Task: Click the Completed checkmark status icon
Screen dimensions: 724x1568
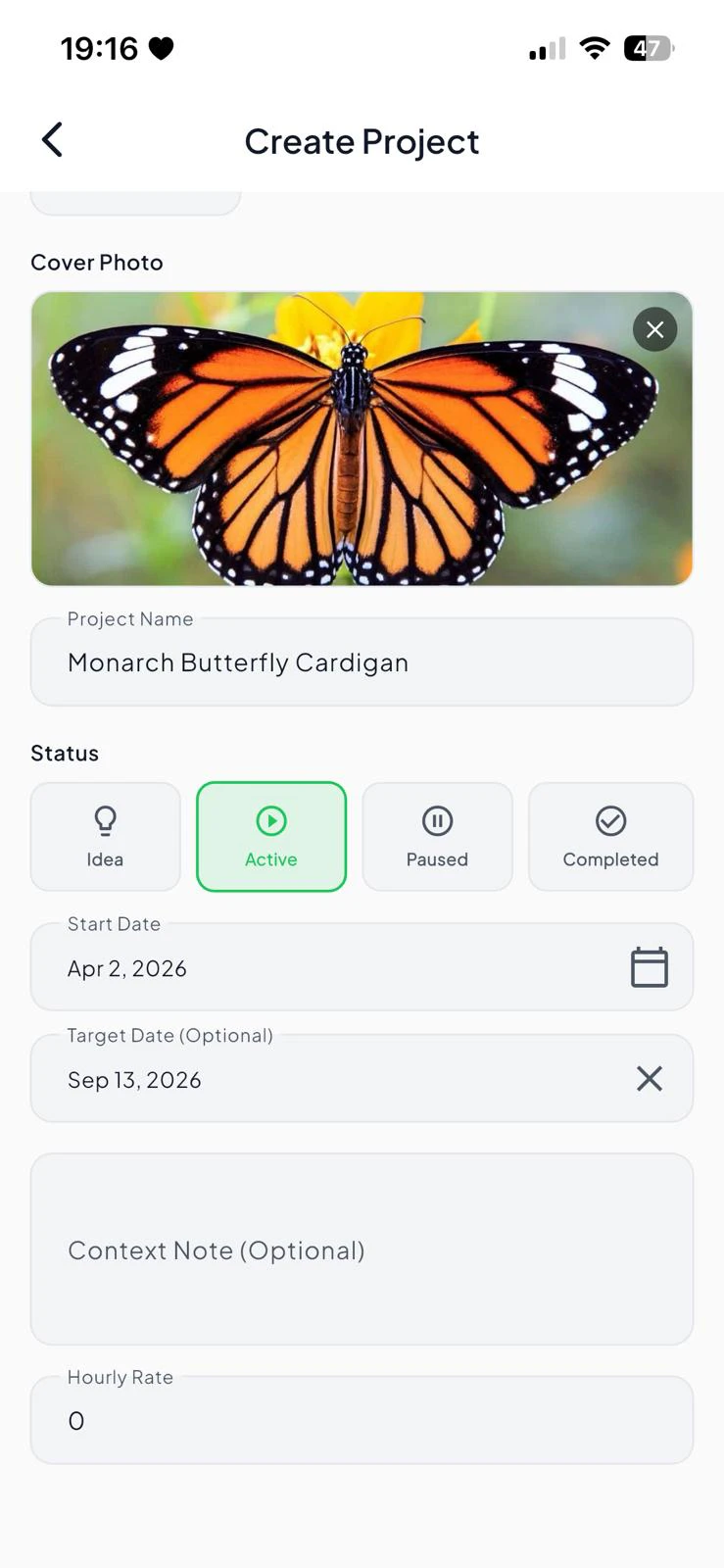Action: coord(610,820)
